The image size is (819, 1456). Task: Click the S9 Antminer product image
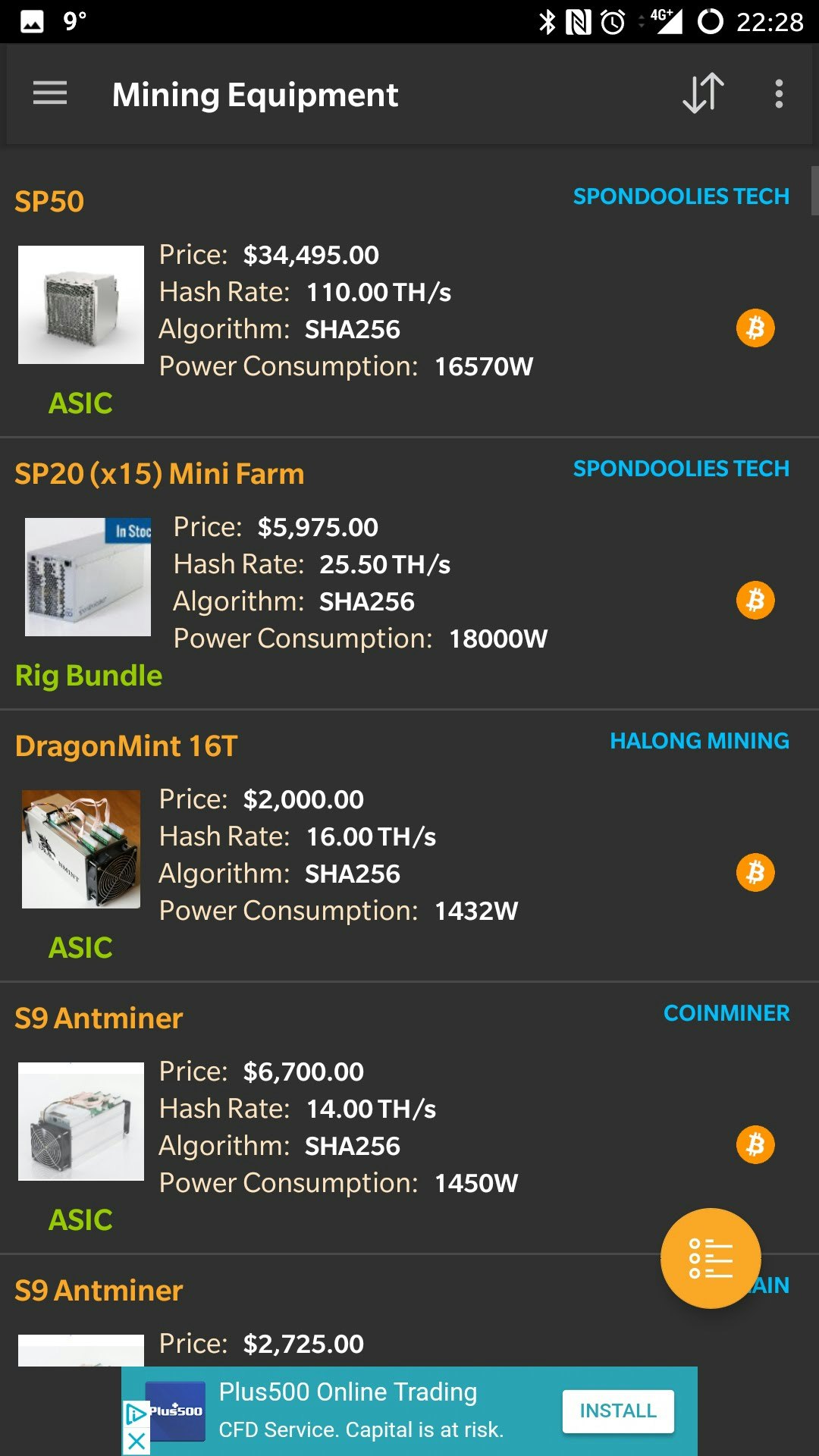pyautogui.click(x=80, y=1120)
